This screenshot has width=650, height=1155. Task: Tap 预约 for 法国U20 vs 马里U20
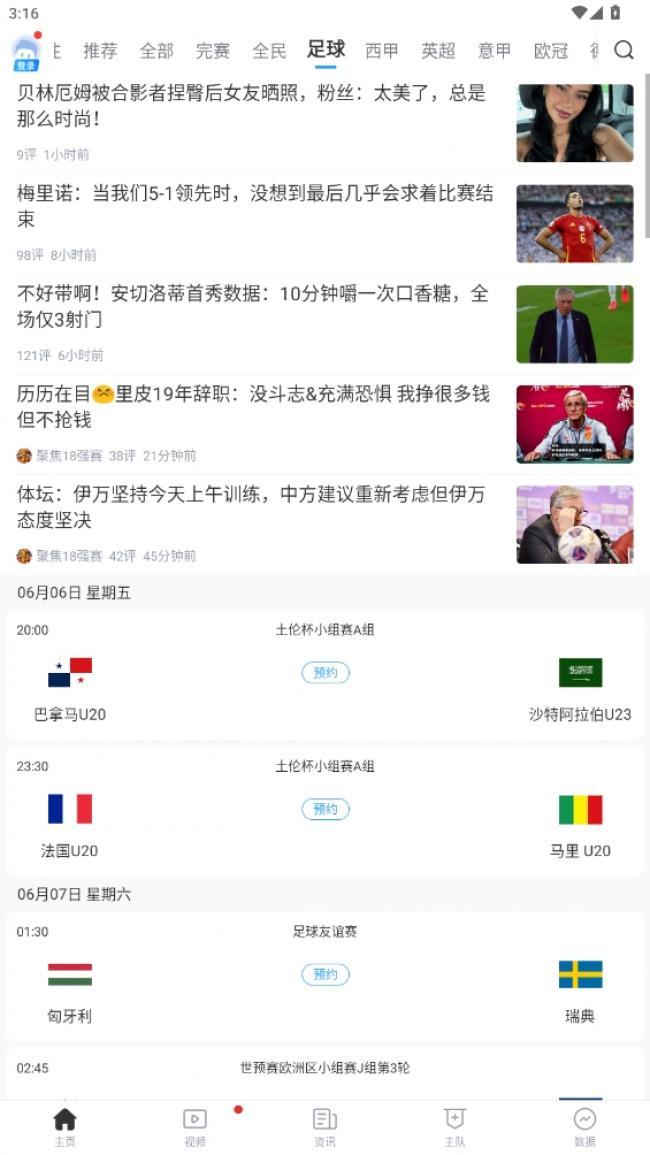click(x=325, y=809)
